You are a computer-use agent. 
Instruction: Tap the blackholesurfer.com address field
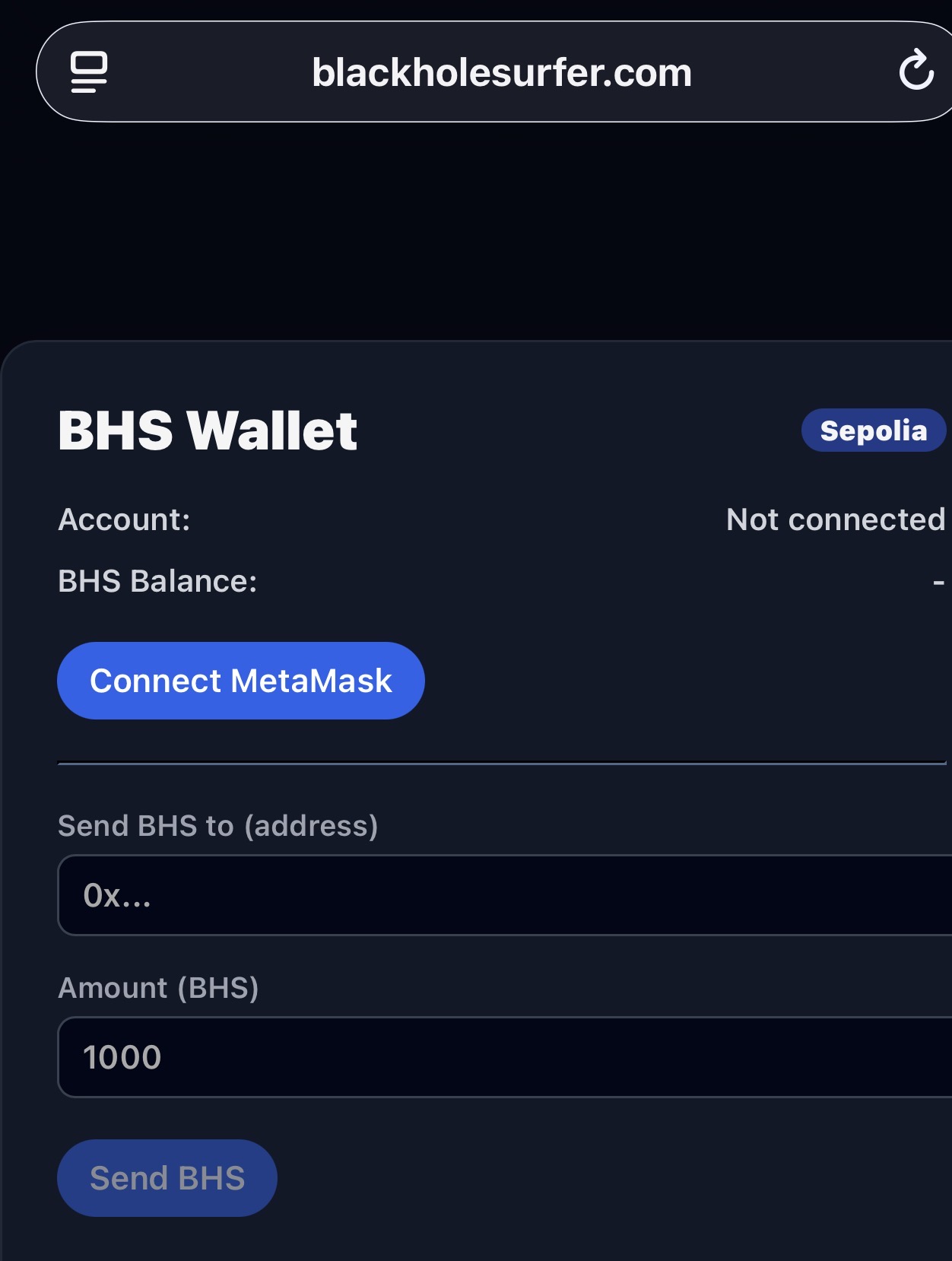[502, 73]
